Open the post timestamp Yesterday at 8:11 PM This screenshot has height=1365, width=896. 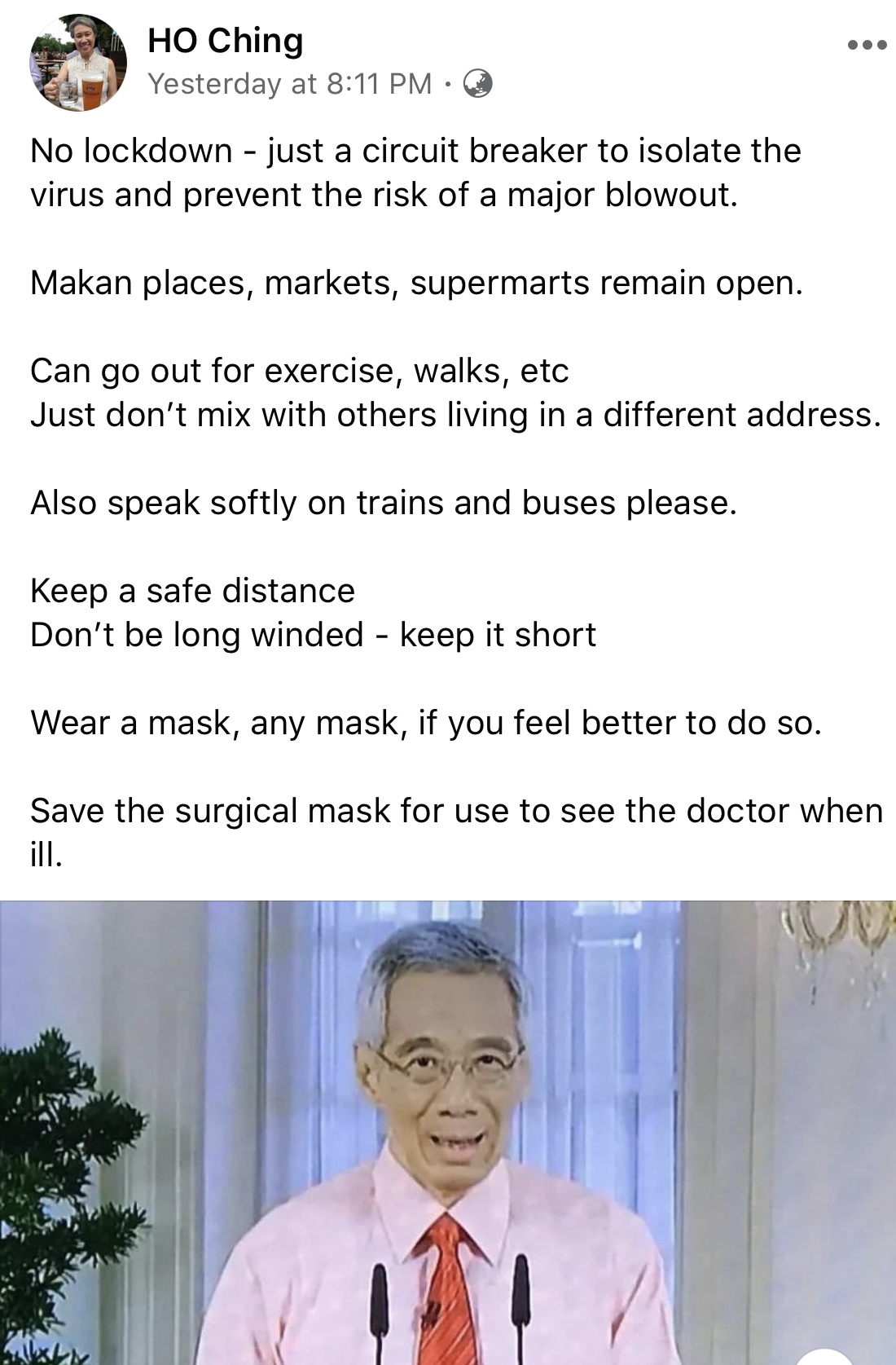point(290,84)
